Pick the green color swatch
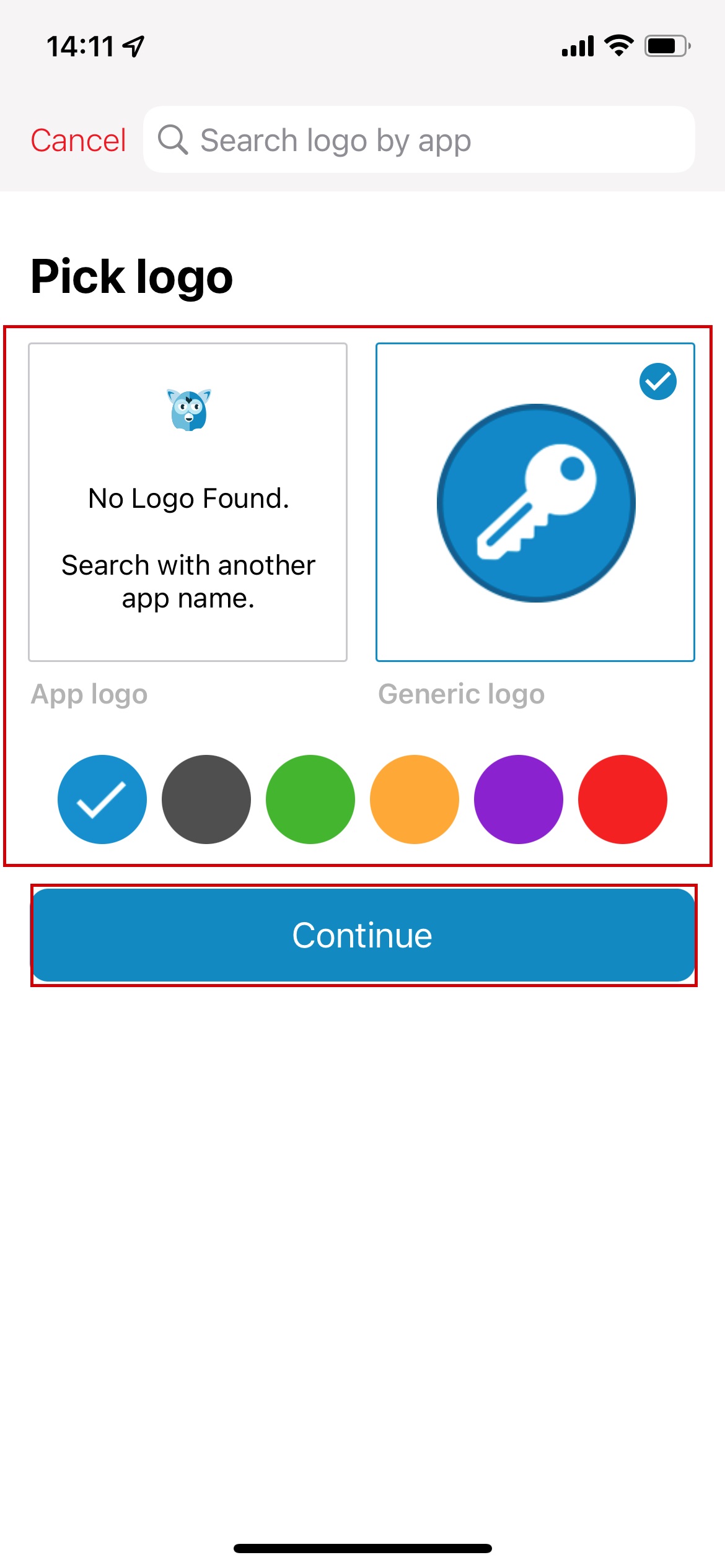 click(310, 799)
